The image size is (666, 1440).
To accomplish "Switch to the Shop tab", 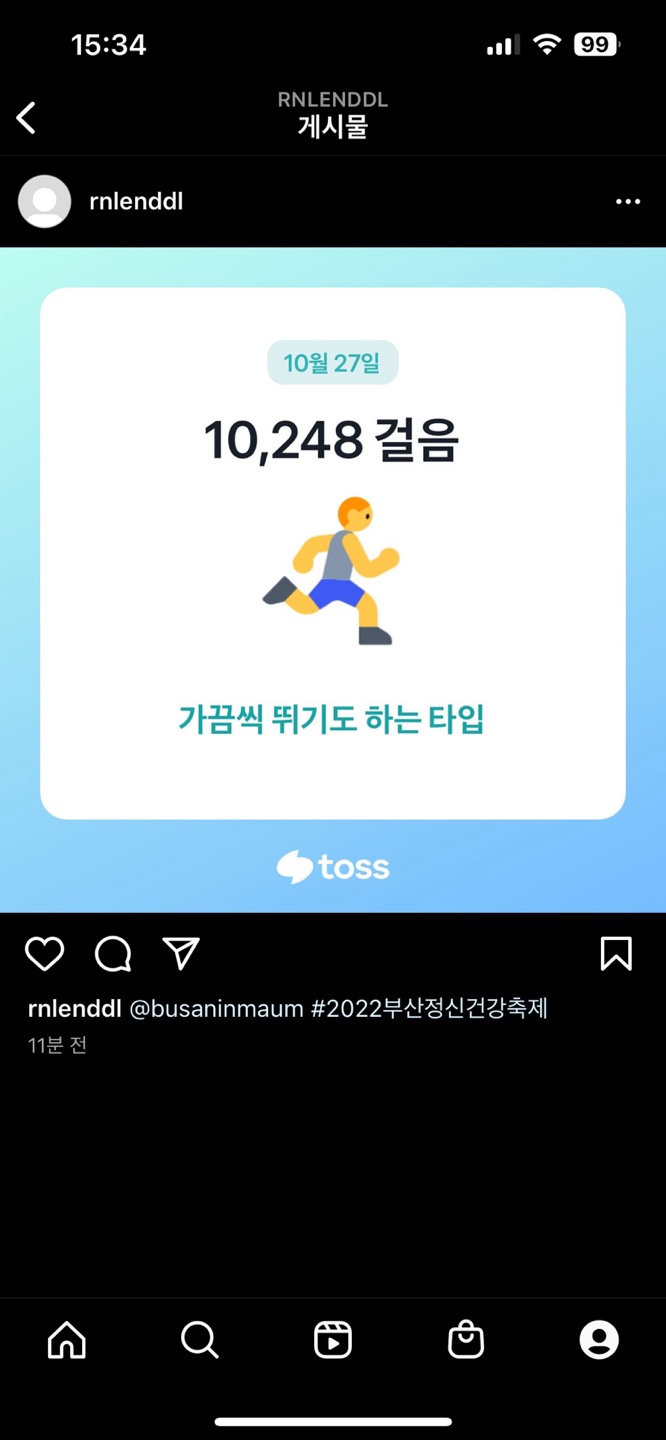I will 466,1340.
